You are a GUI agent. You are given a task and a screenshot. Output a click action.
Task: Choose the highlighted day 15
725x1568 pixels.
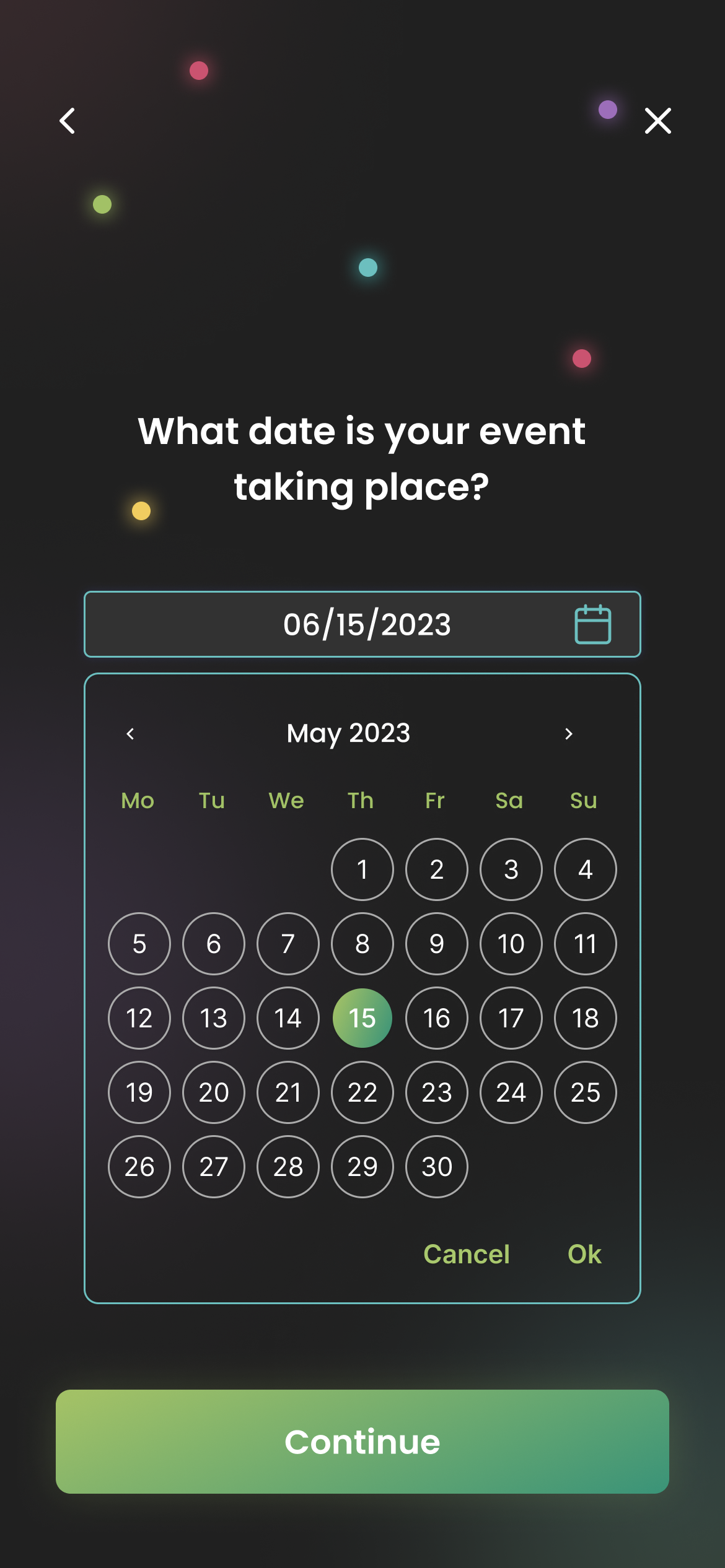(362, 1018)
